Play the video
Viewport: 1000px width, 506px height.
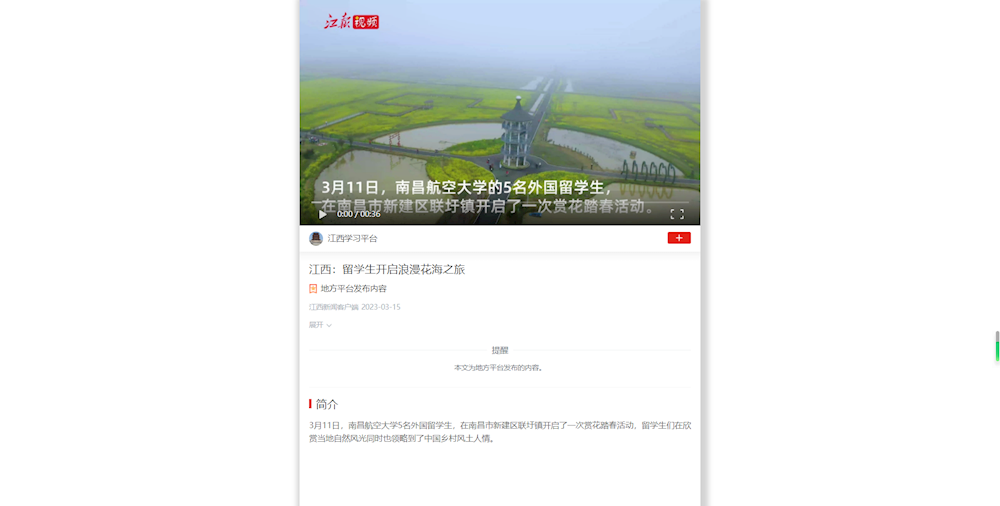322,214
